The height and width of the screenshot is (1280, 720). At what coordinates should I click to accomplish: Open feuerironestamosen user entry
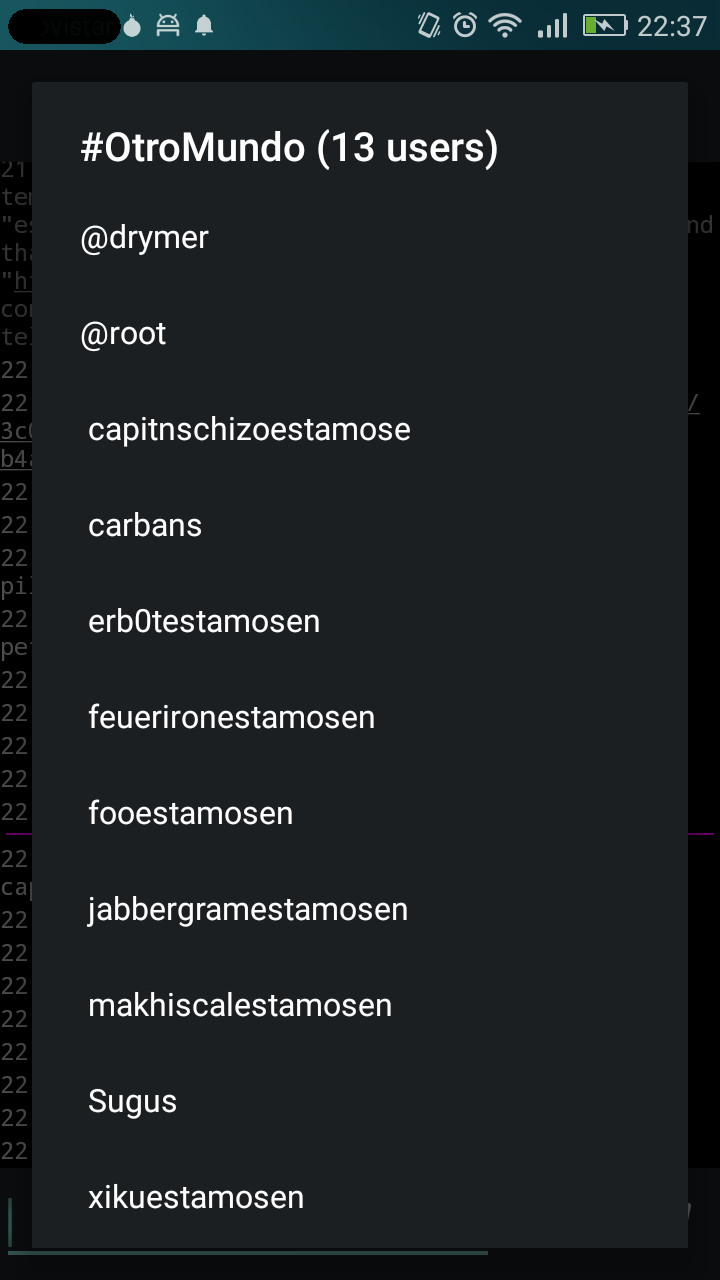click(360, 718)
